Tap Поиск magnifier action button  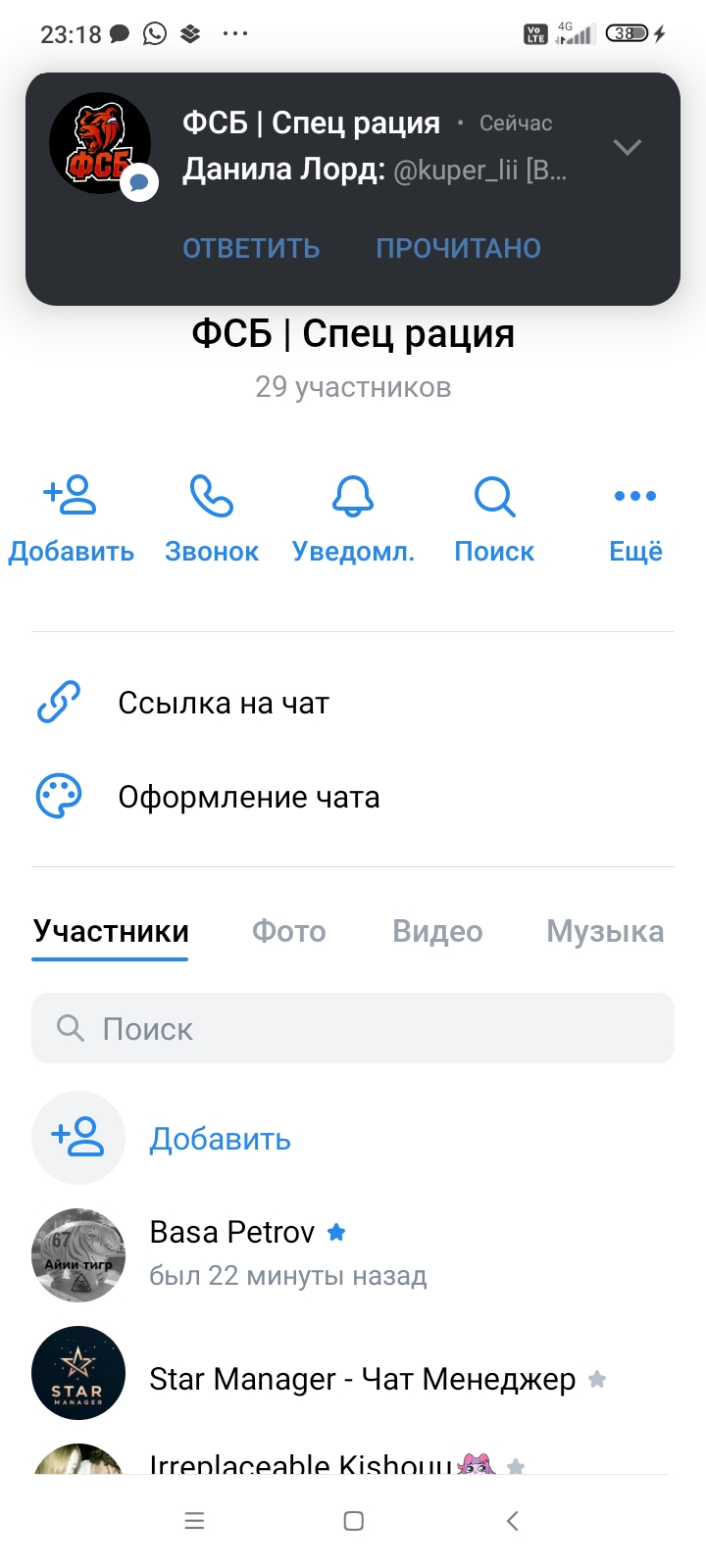[494, 517]
